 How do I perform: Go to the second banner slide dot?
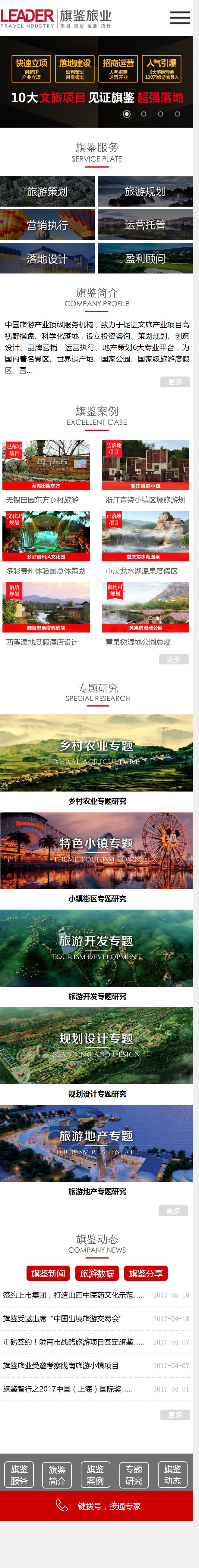144,114
